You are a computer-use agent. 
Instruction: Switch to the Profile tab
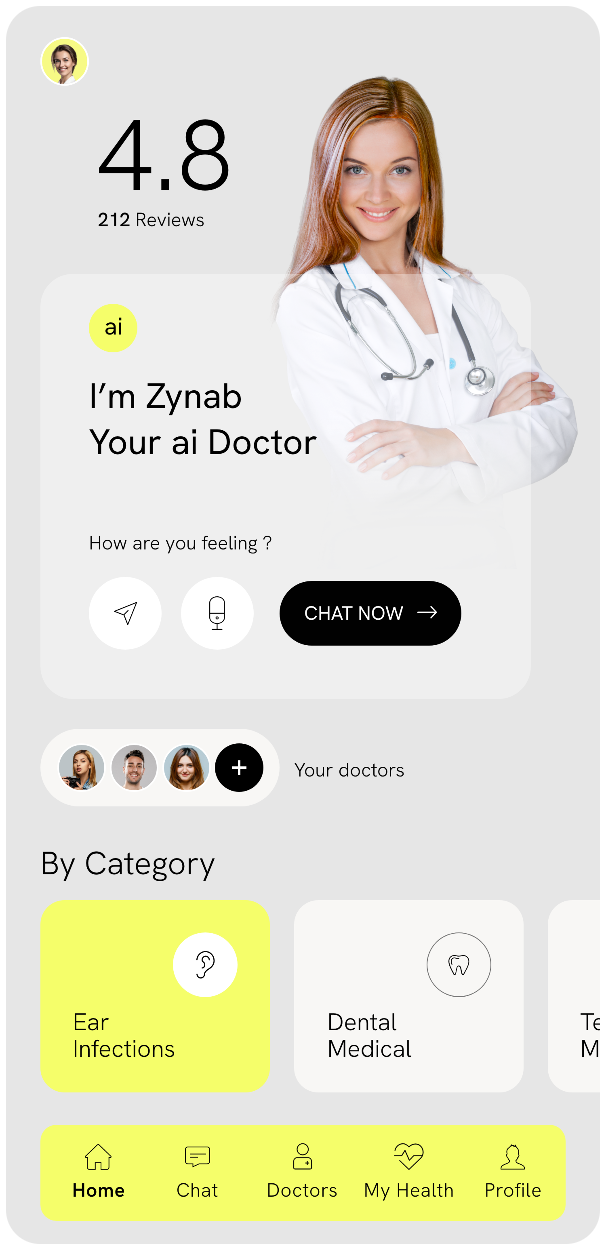513,1173
